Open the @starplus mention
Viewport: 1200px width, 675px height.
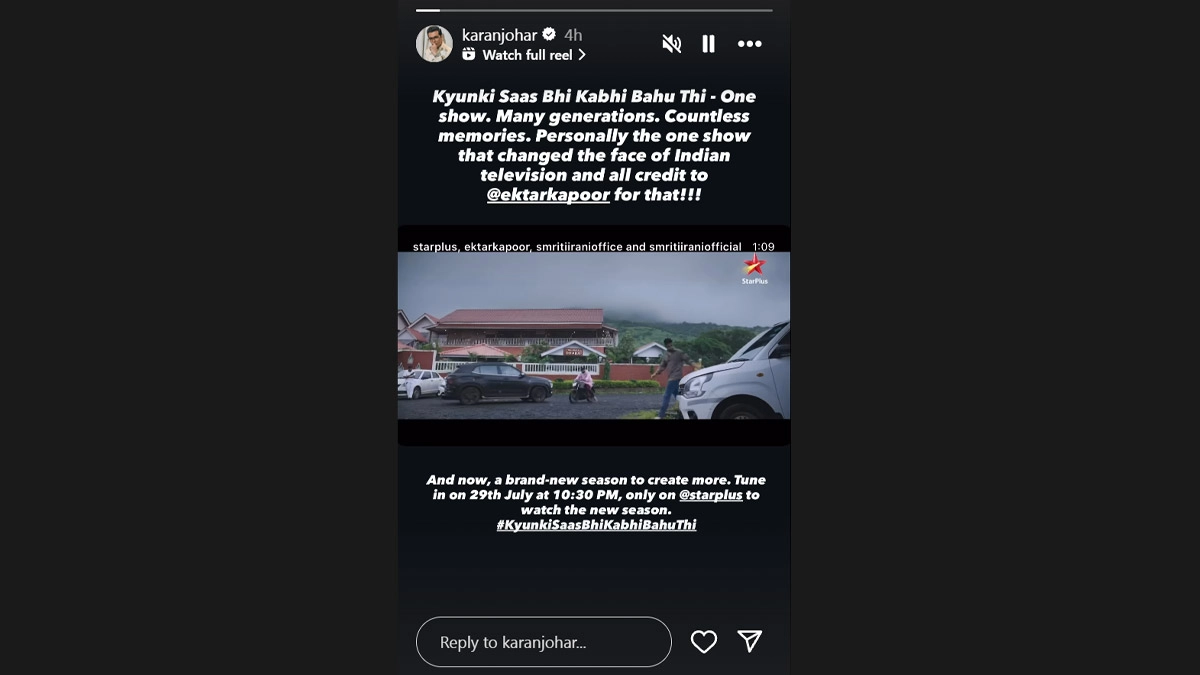[710, 495]
